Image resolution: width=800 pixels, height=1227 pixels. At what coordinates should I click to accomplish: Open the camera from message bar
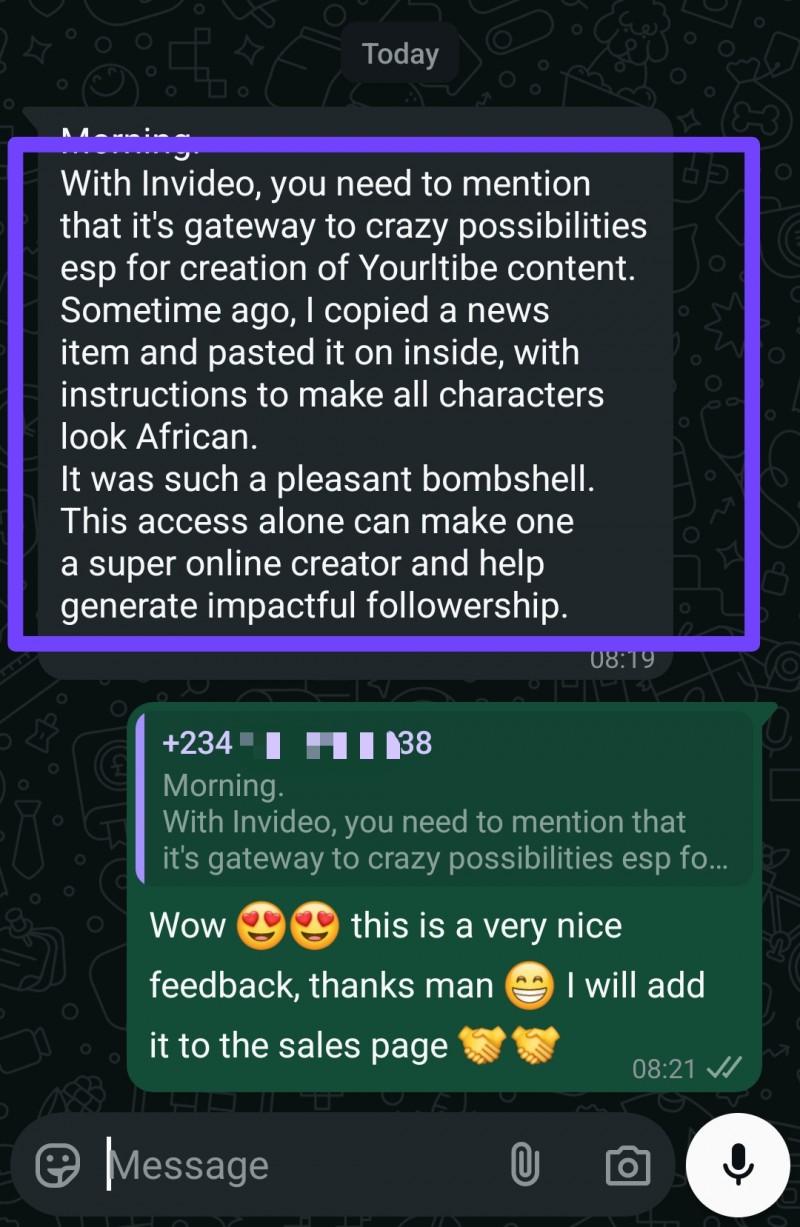(x=628, y=1166)
